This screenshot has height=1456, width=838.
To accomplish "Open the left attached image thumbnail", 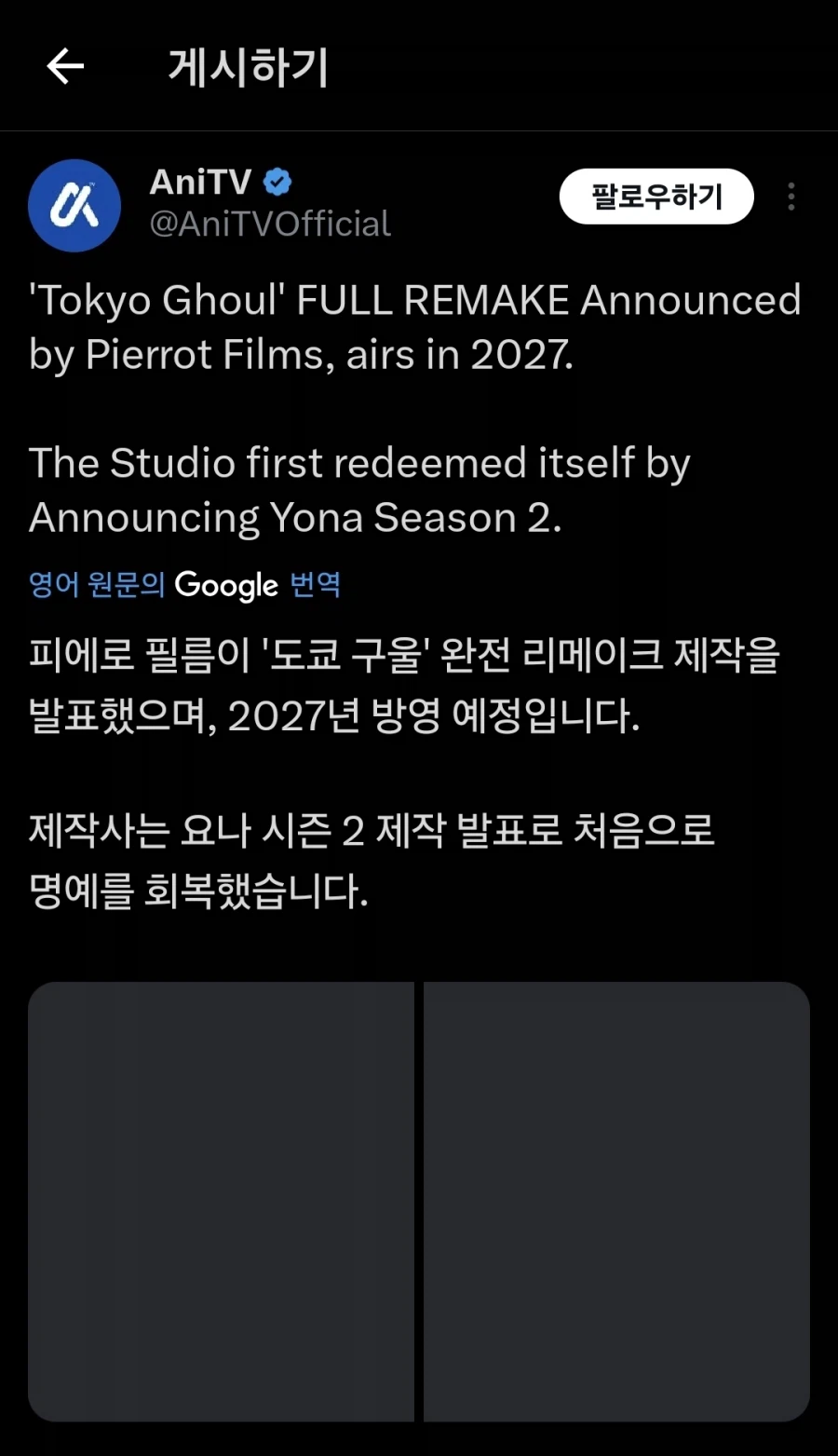I will point(222,1202).
